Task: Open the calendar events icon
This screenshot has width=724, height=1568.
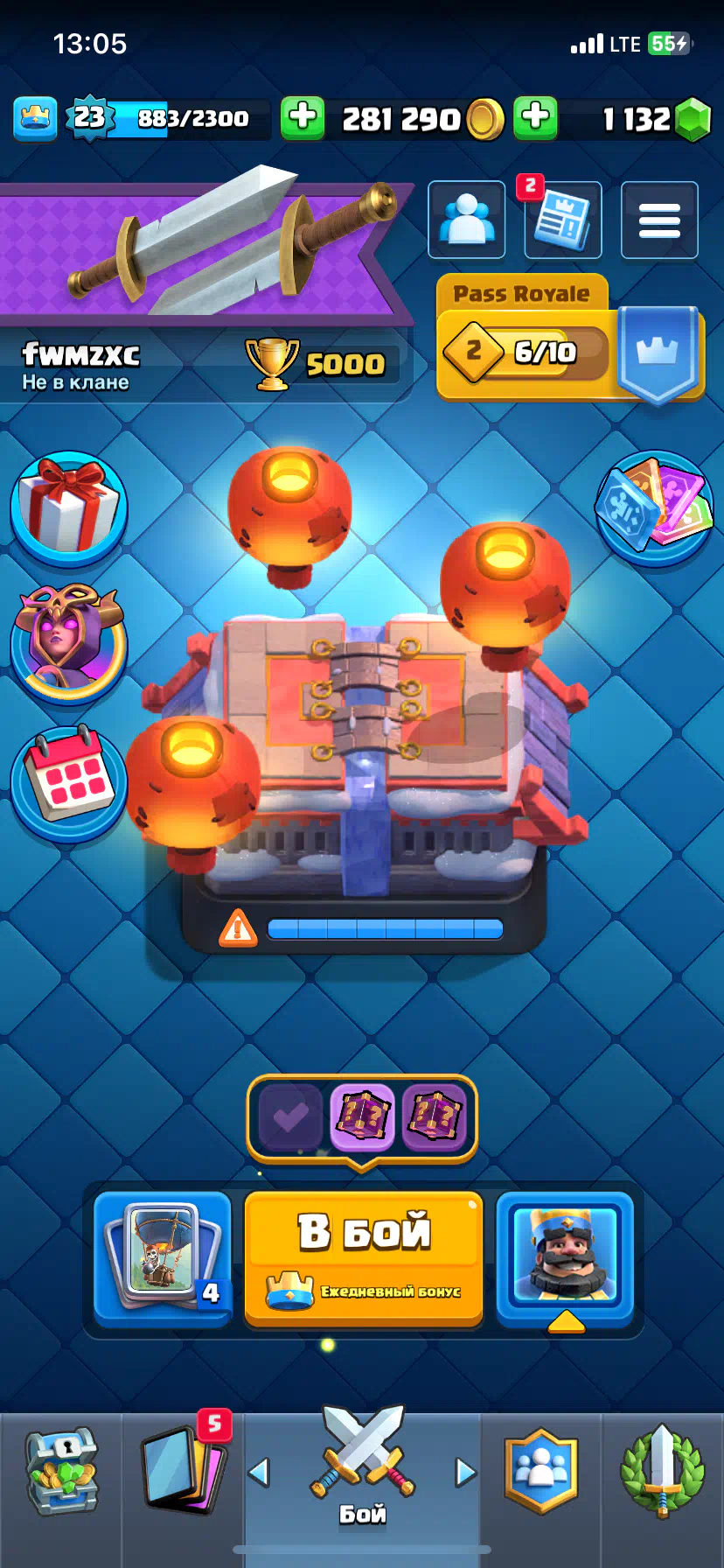Action: [x=69, y=781]
